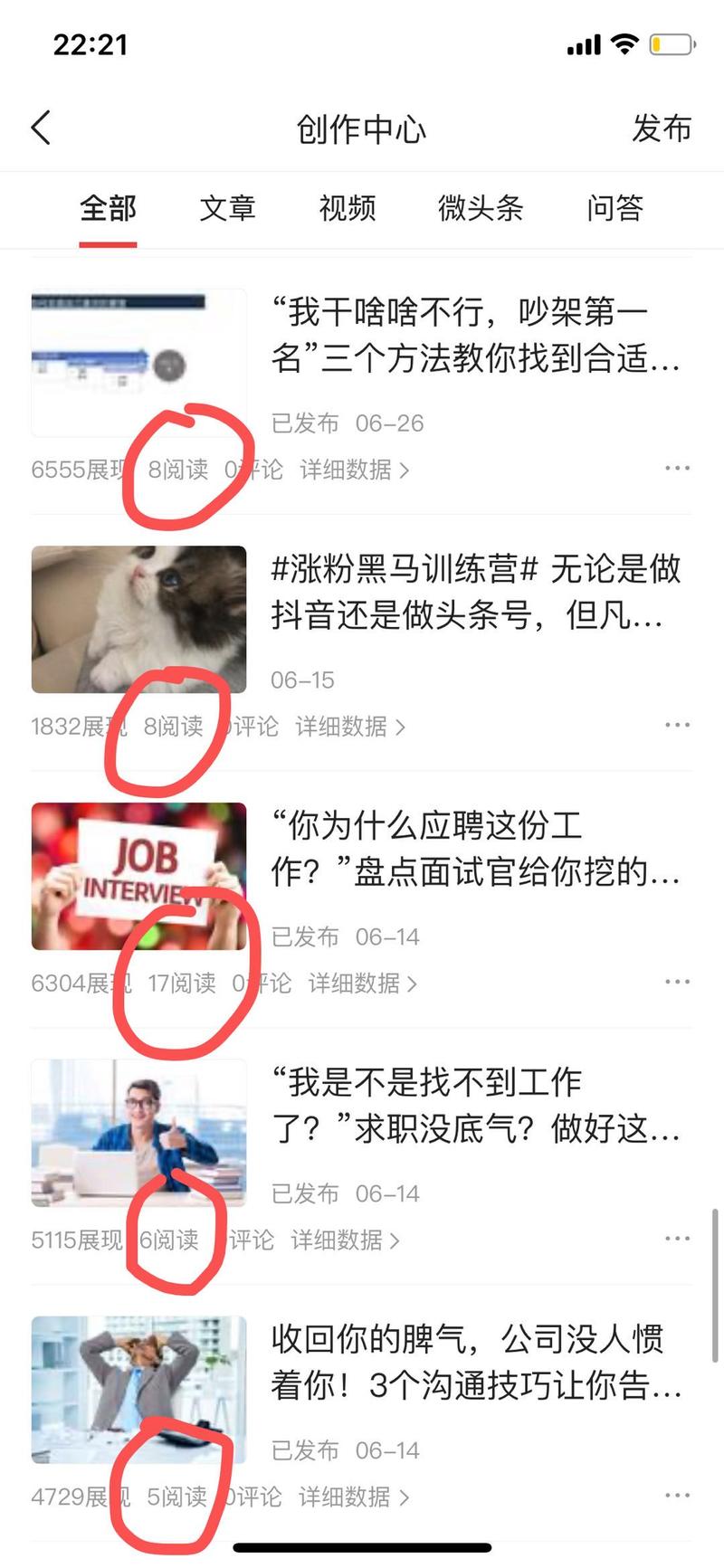Open the three-dot menu on the 06-26 post
Image resolution: width=724 pixels, height=1568 pixels.
(676, 468)
